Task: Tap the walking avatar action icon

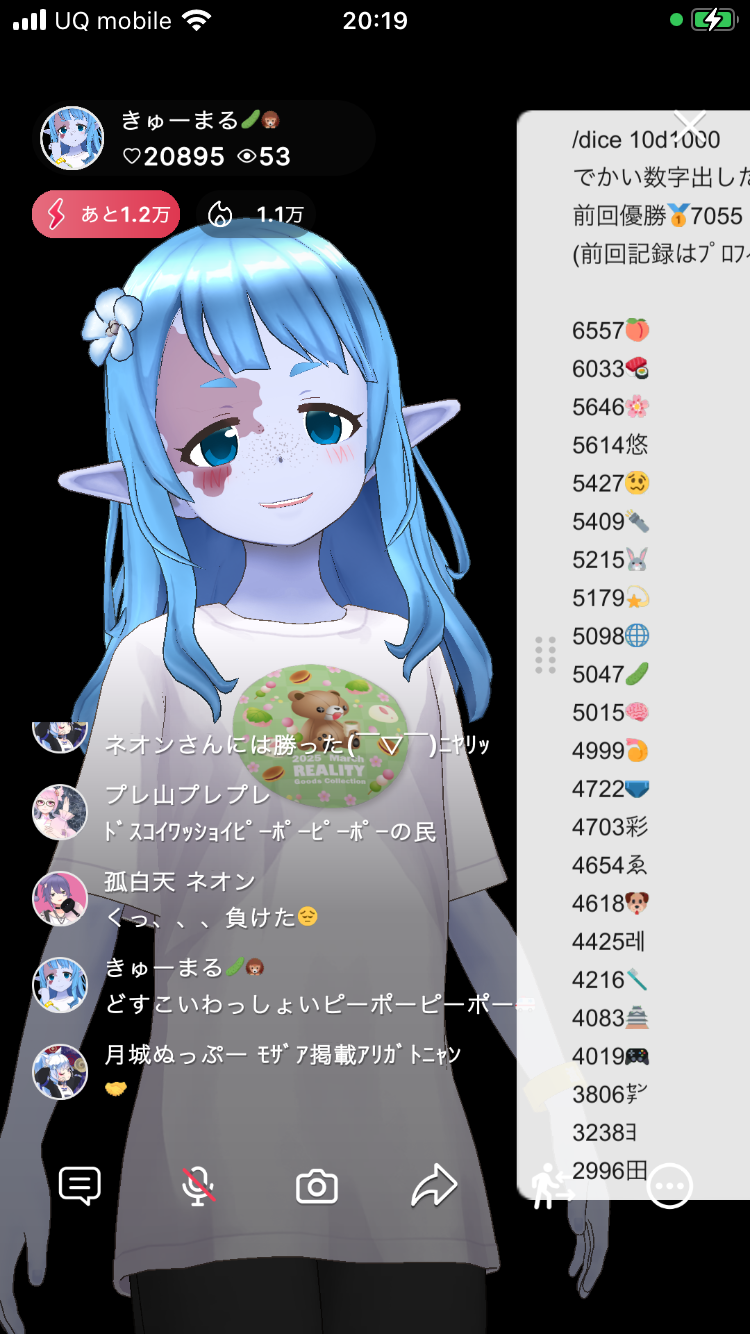Action: pos(551,1186)
